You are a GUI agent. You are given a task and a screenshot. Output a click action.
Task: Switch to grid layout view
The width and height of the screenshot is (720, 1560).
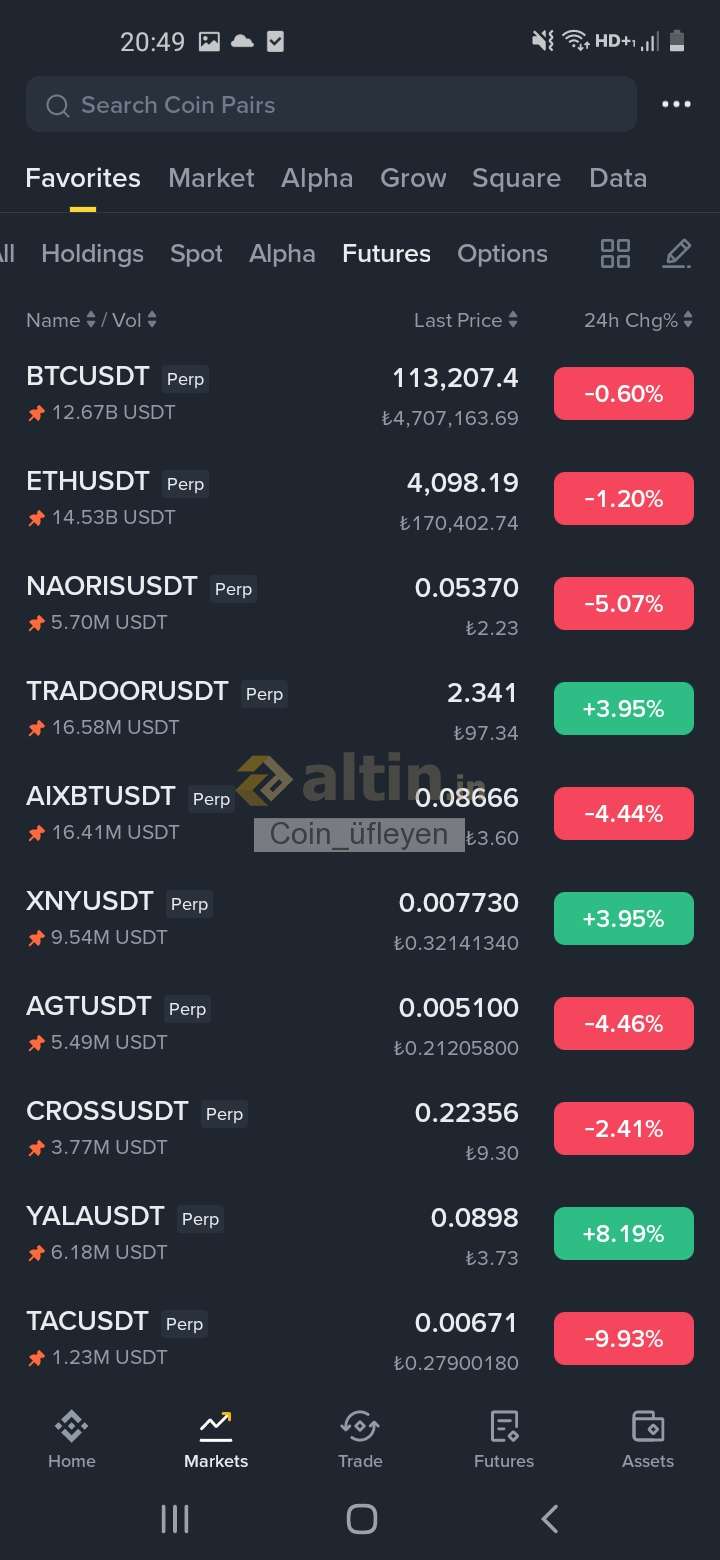[x=615, y=254]
